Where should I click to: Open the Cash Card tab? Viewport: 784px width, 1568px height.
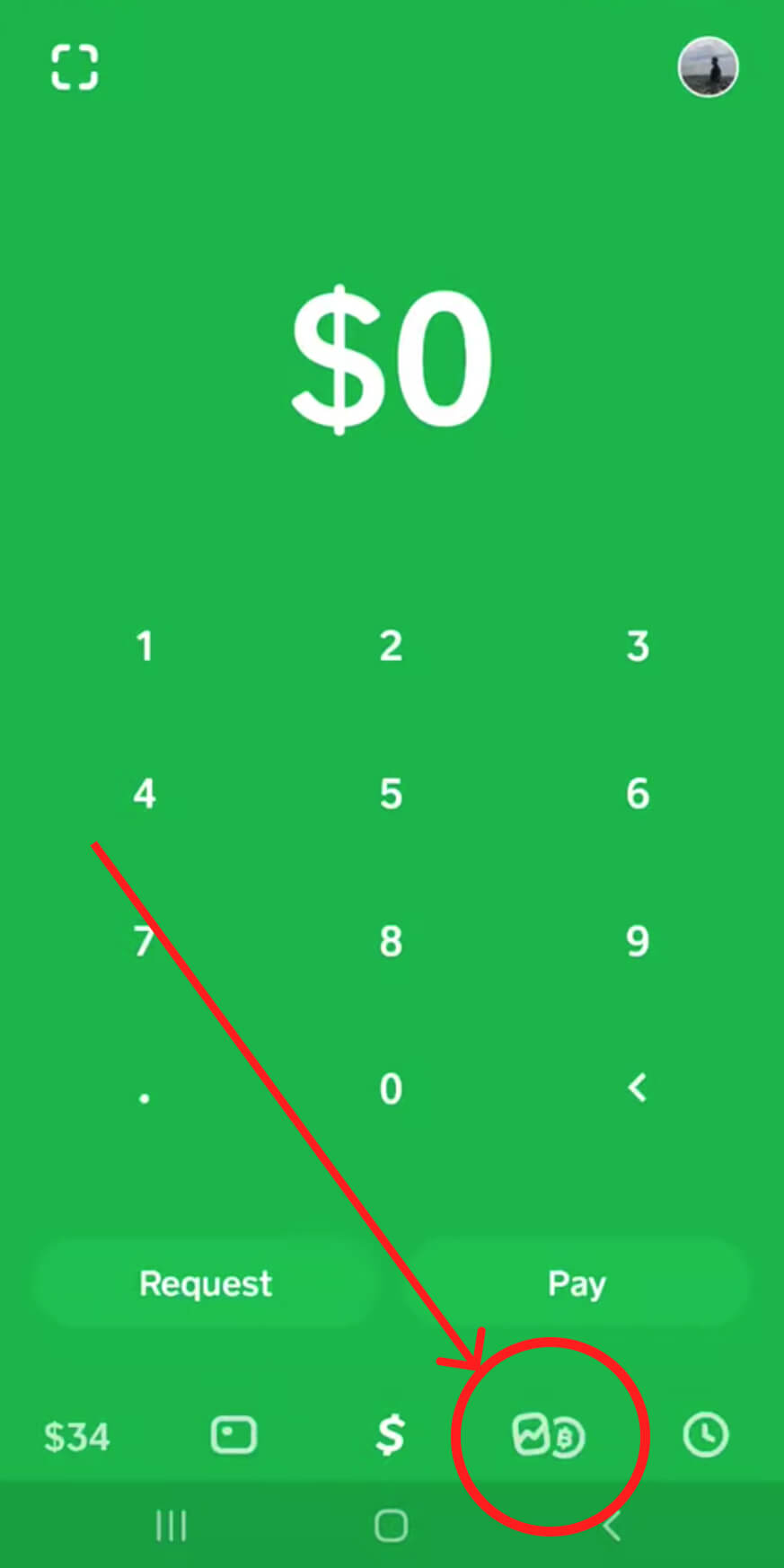point(233,1435)
